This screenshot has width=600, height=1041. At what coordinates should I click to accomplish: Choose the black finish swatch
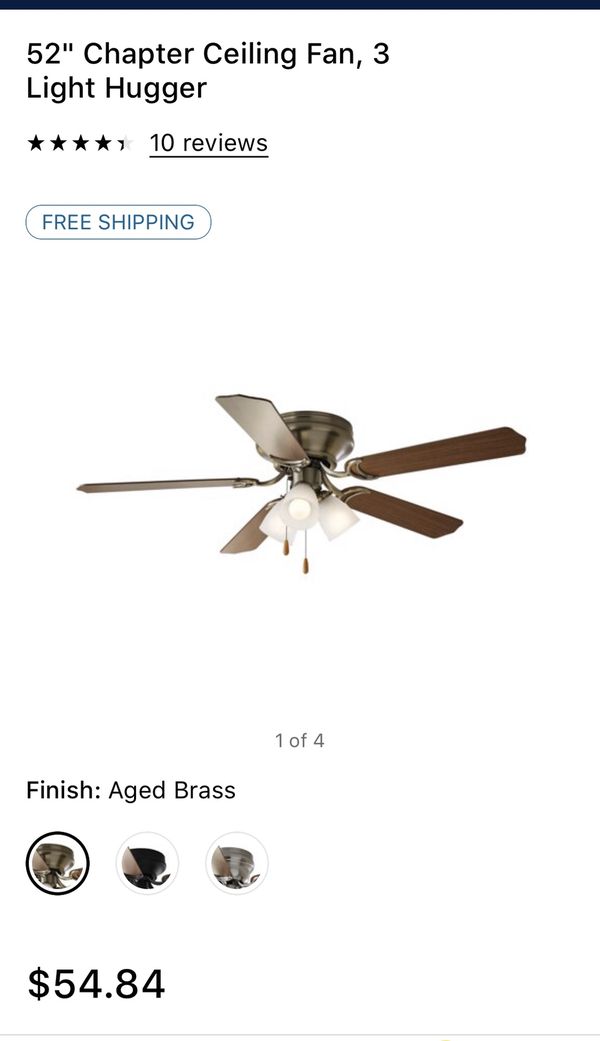147,863
